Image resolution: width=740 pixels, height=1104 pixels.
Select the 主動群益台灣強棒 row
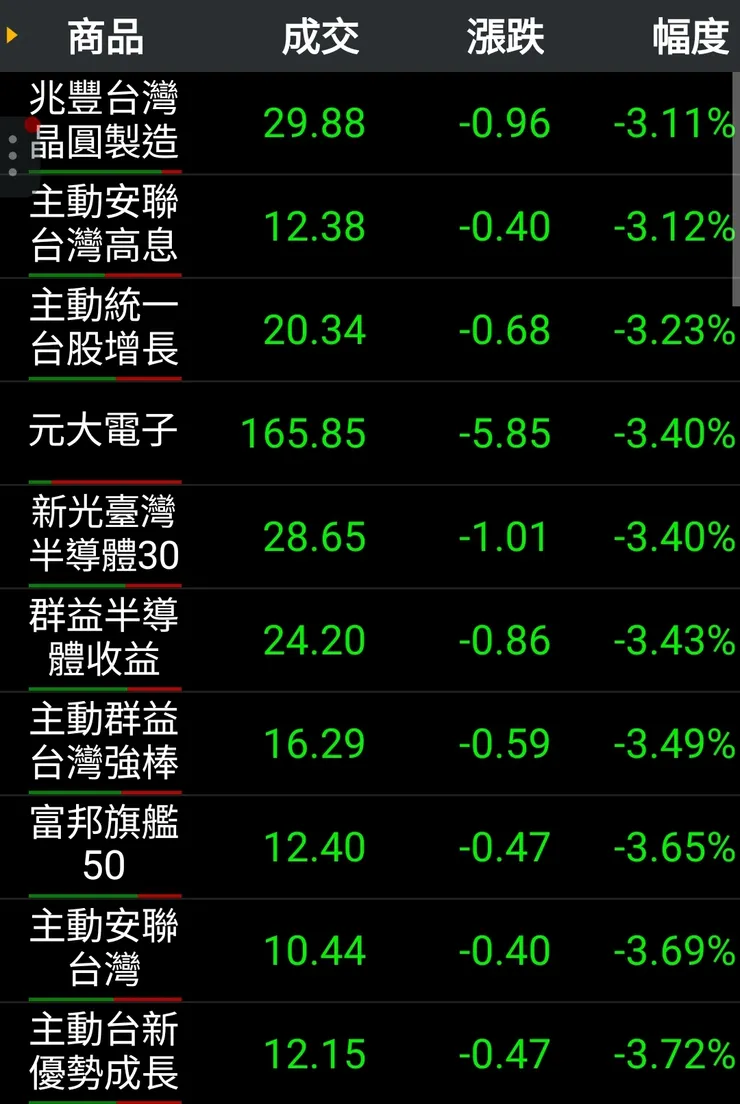pyautogui.click(x=105, y=743)
